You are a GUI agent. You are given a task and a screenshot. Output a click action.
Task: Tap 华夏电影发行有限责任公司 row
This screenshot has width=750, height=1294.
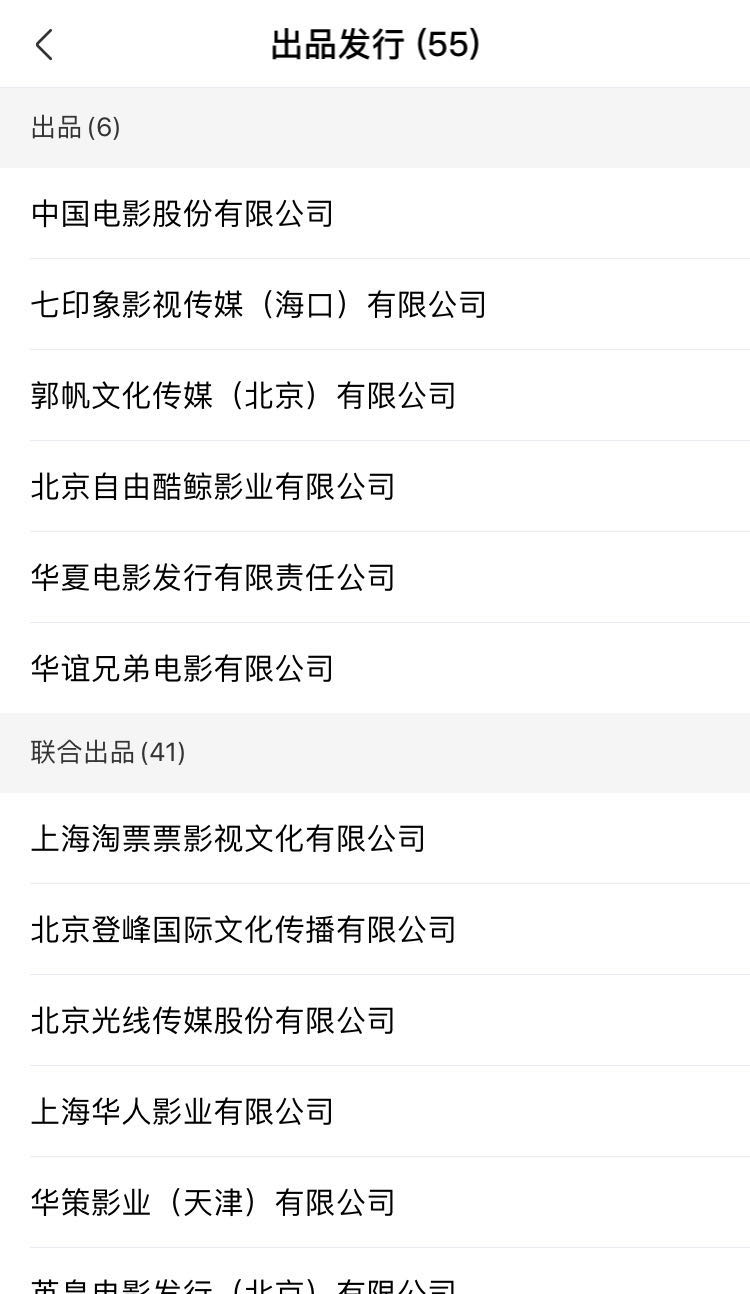tap(213, 578)
